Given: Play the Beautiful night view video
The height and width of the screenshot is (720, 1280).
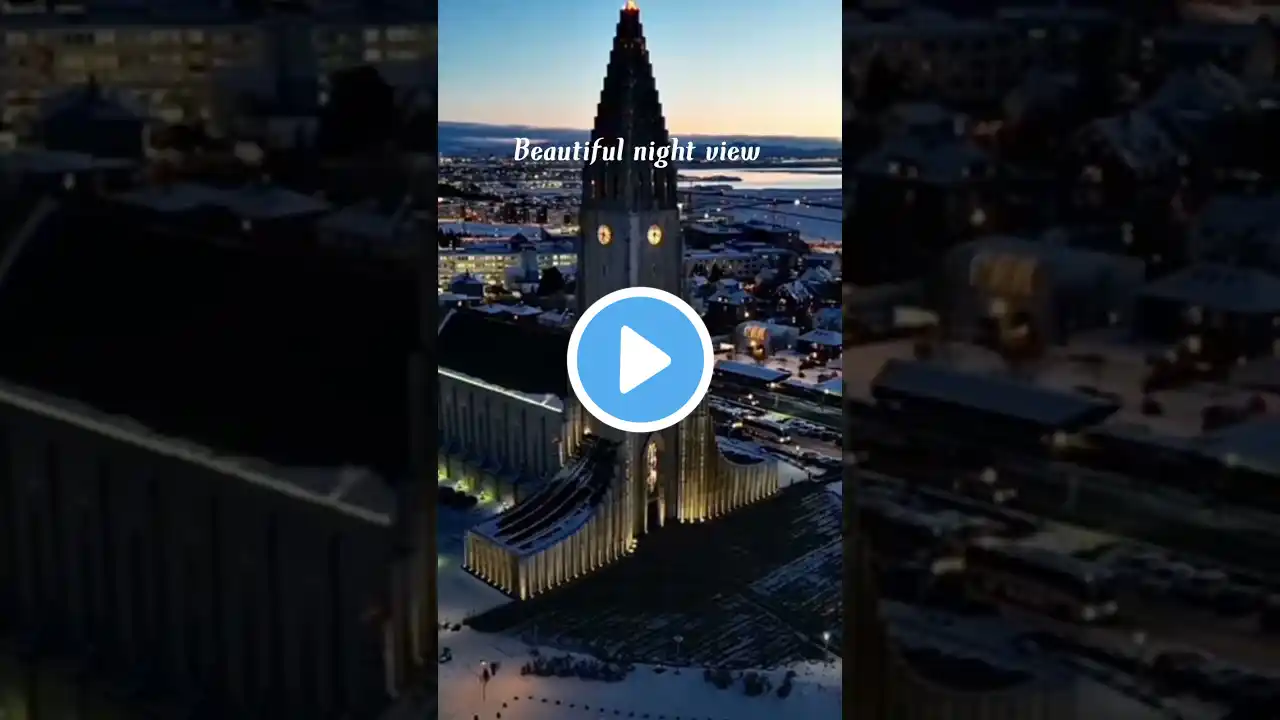Looking at the screenshot, I should coord(640,360).
